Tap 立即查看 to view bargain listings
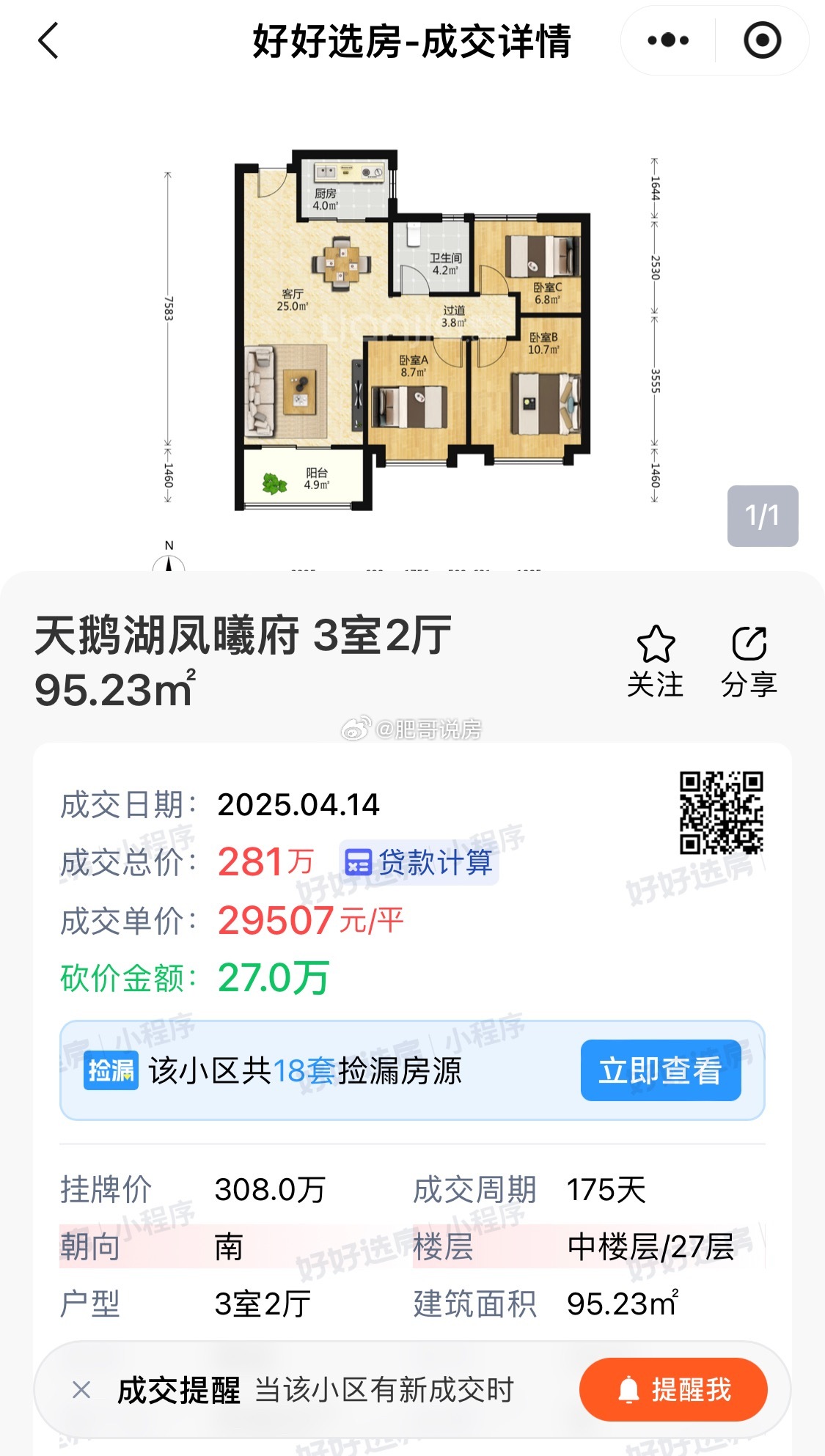825x1456 pixels. pos(661,1070)
